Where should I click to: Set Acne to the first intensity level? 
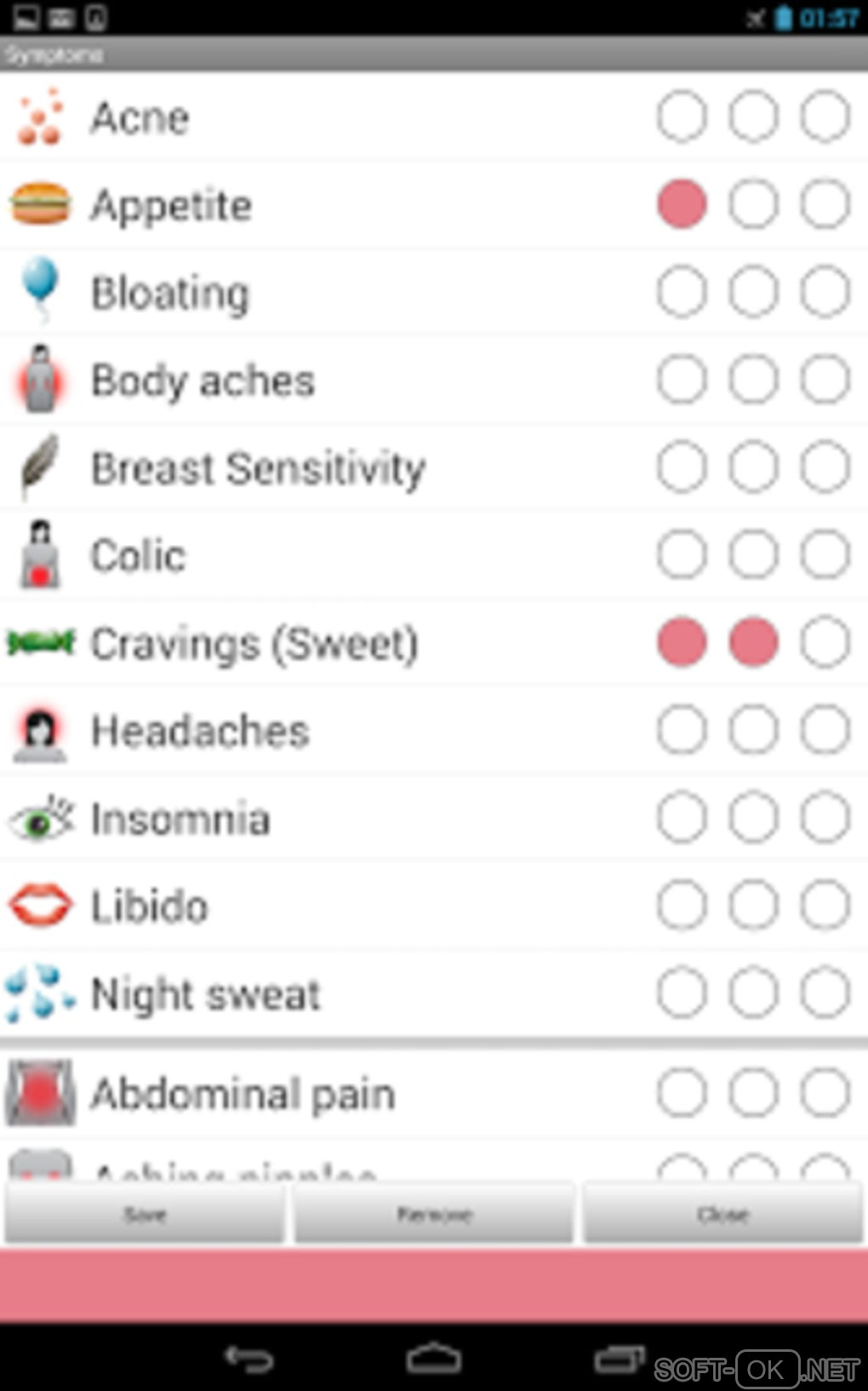click(682, 117)
